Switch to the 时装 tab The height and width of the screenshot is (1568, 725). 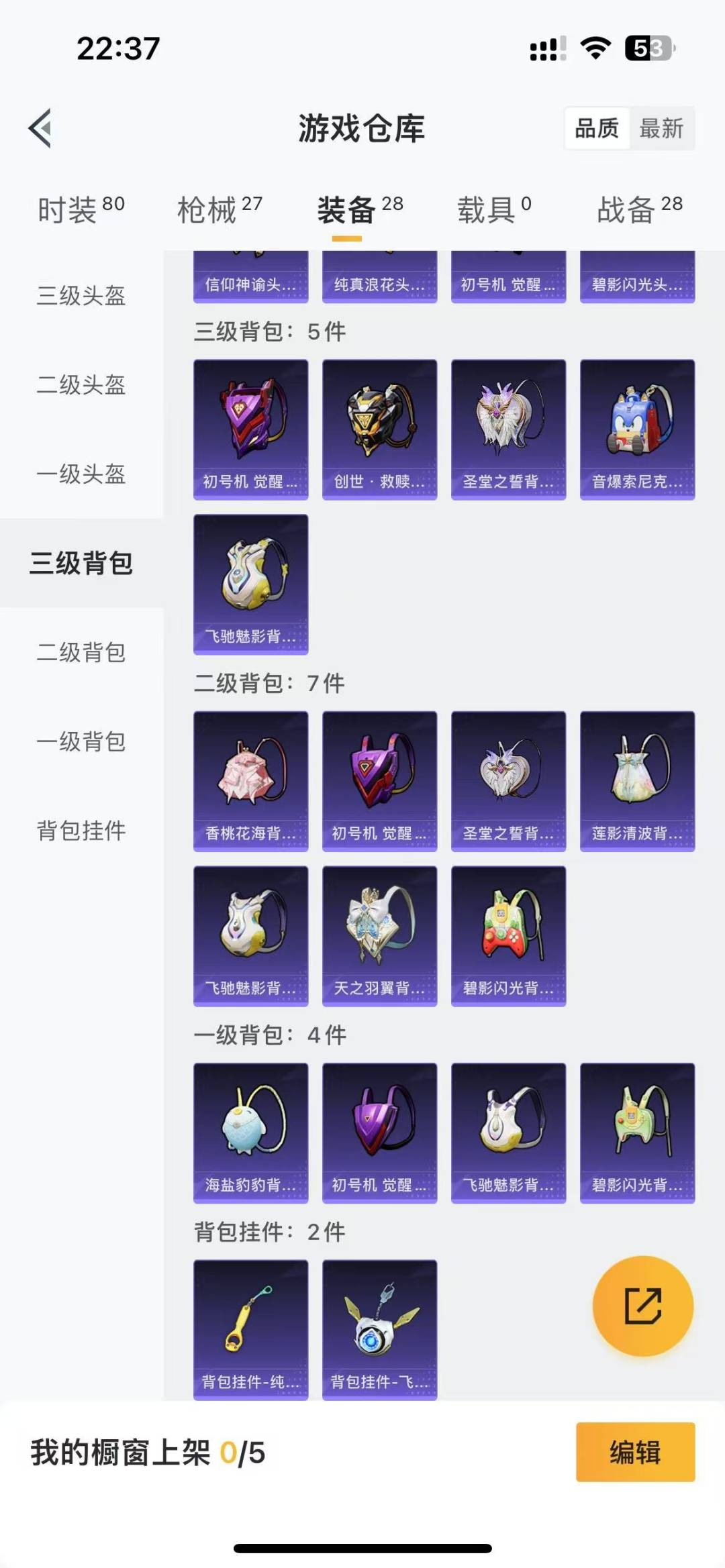click(81, 210)
